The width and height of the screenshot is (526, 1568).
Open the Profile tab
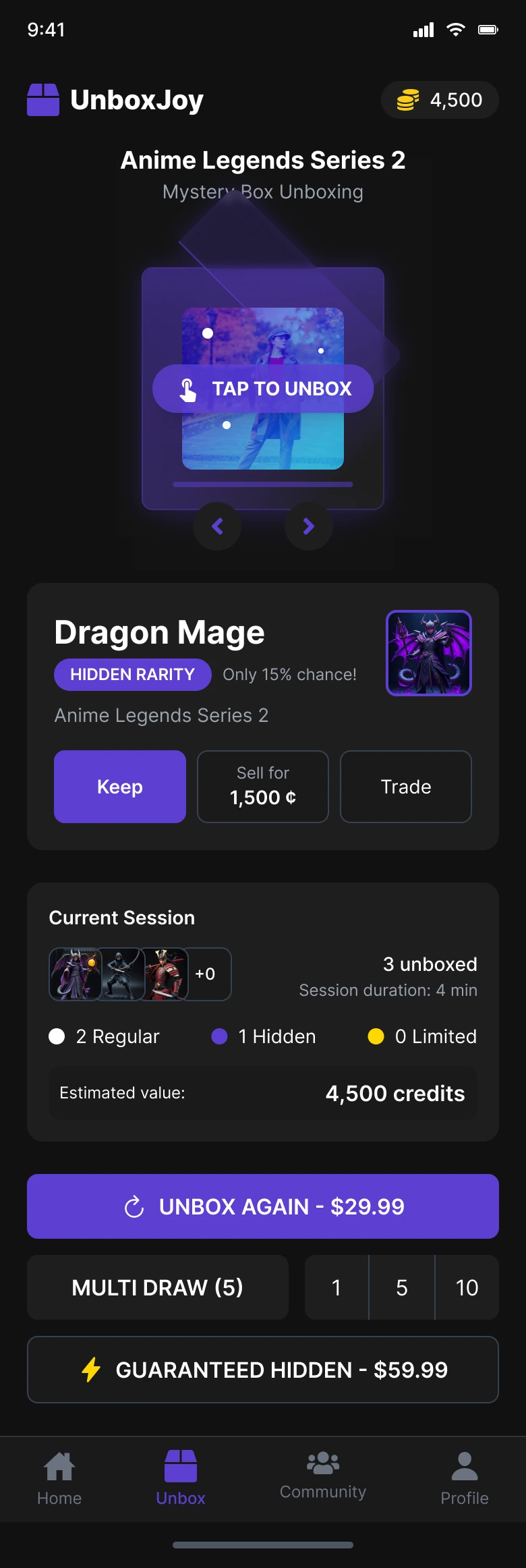coord(465,1479)
